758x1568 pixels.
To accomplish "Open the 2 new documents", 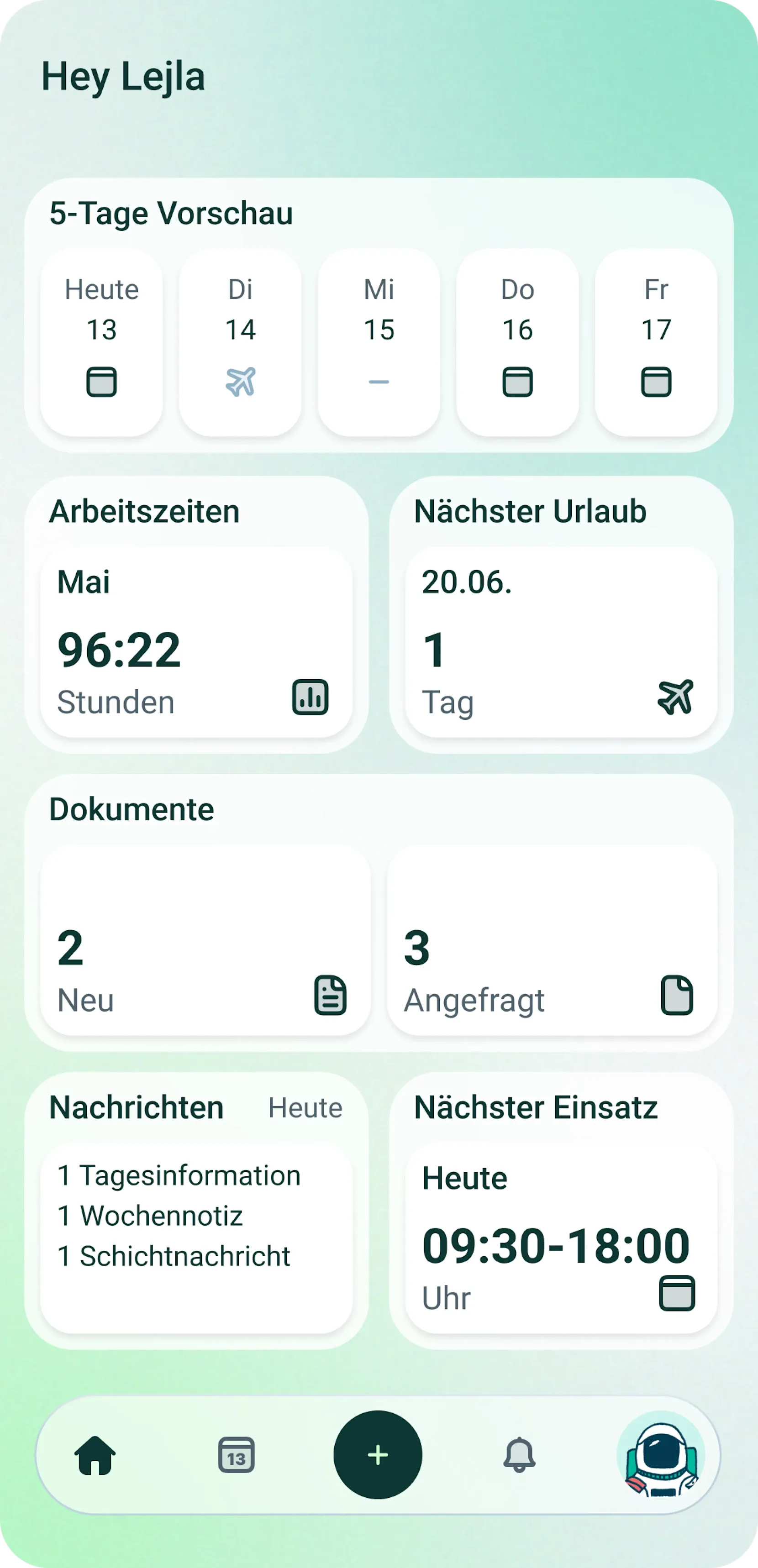I will [x=205, y=940].
